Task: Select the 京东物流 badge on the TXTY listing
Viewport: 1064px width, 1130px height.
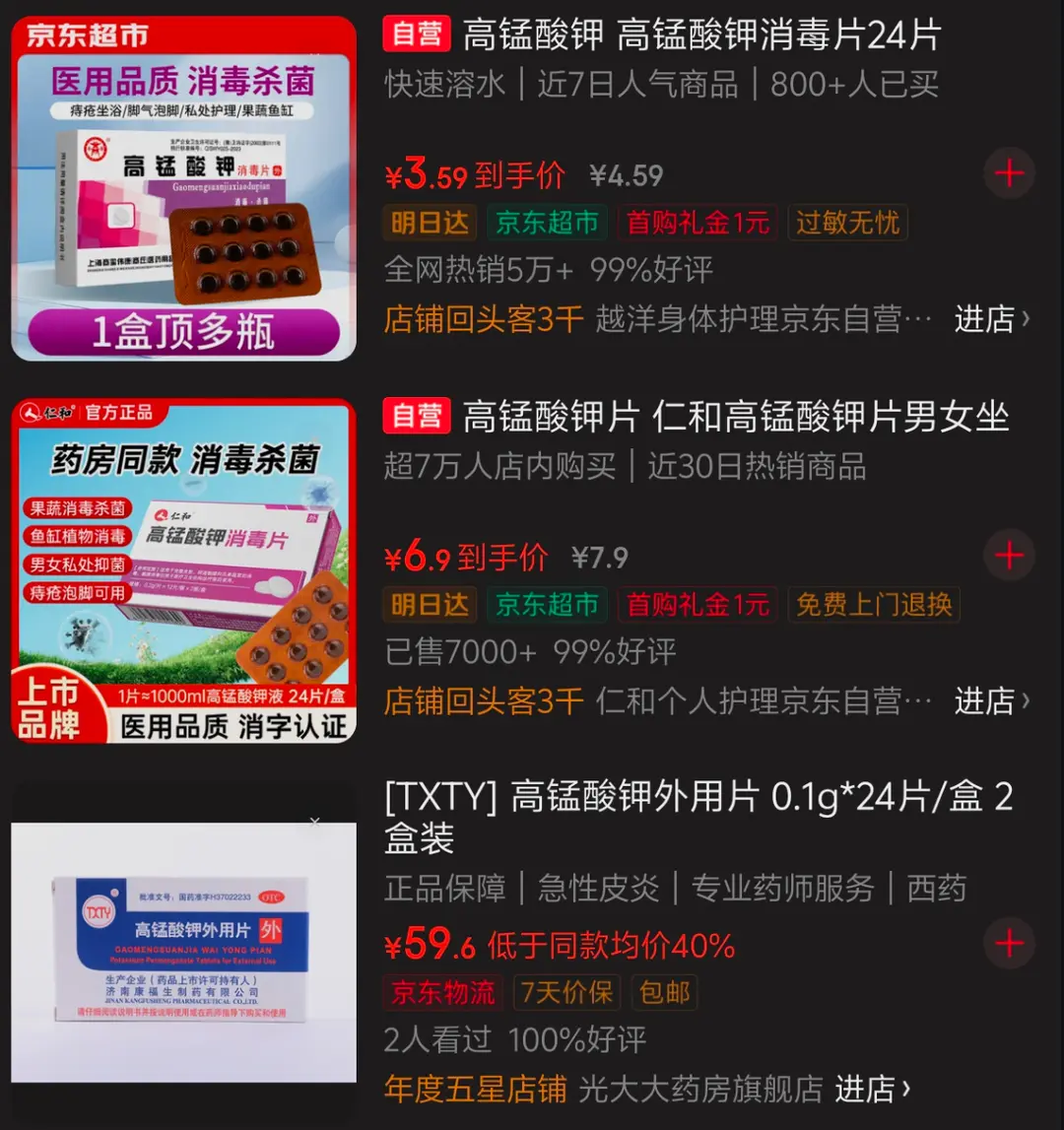Action: (x=442, y=993)
